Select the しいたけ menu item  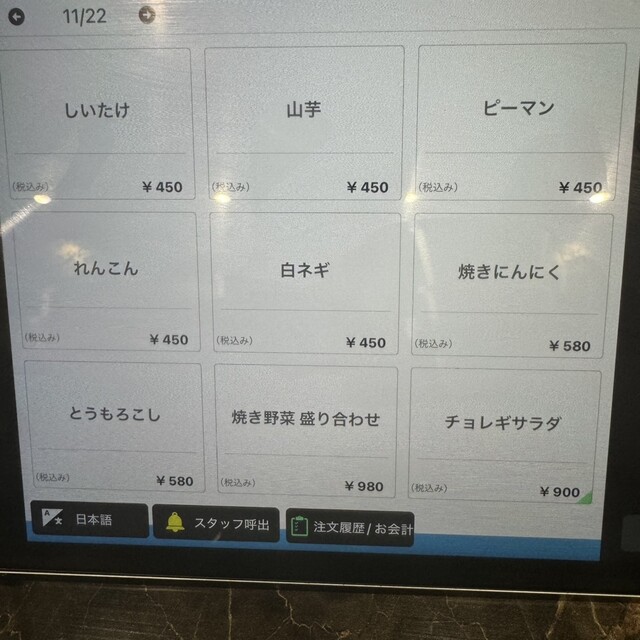click(97, 122)
